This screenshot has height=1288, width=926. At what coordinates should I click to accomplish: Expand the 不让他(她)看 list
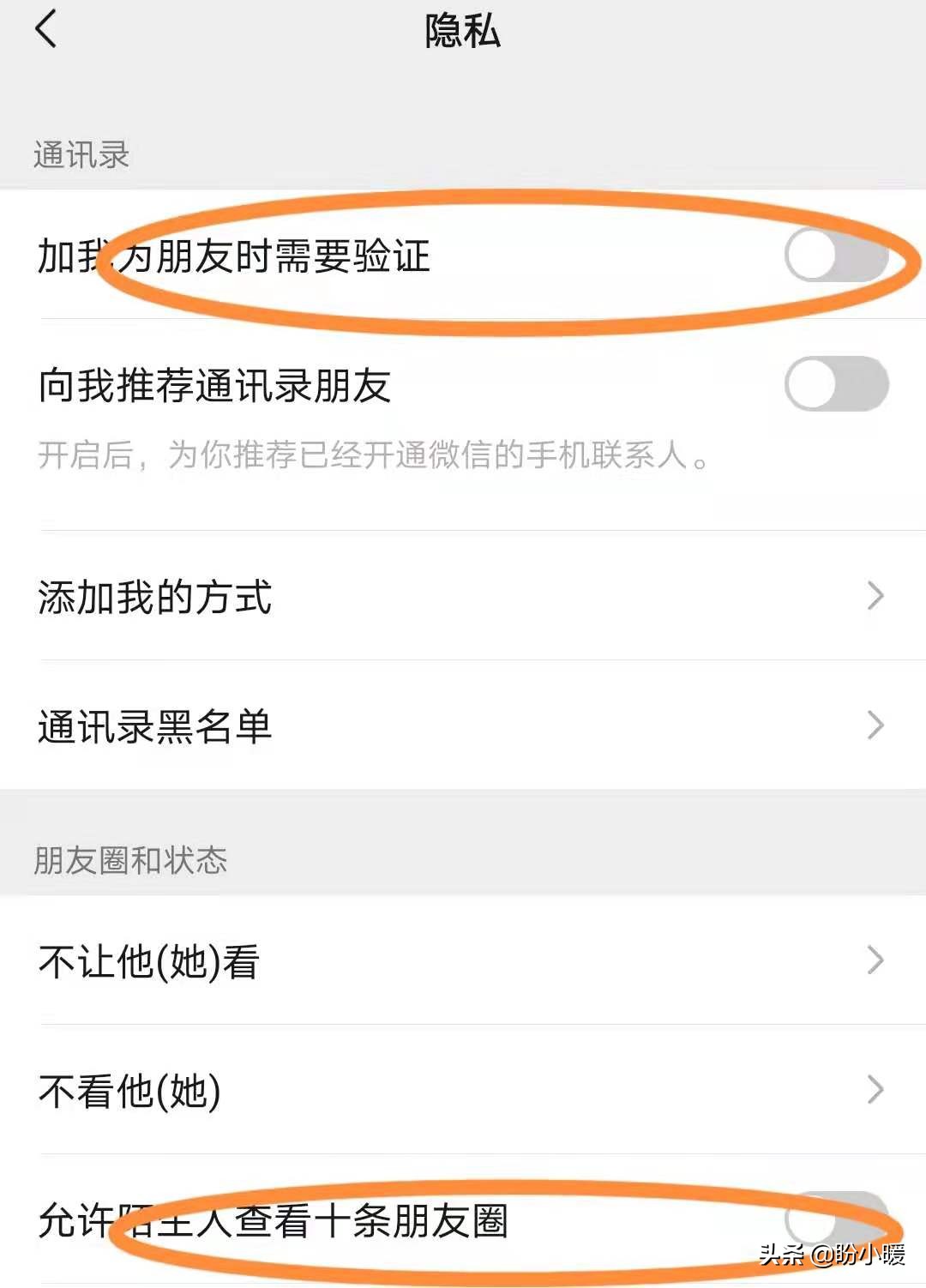point(150,960)
